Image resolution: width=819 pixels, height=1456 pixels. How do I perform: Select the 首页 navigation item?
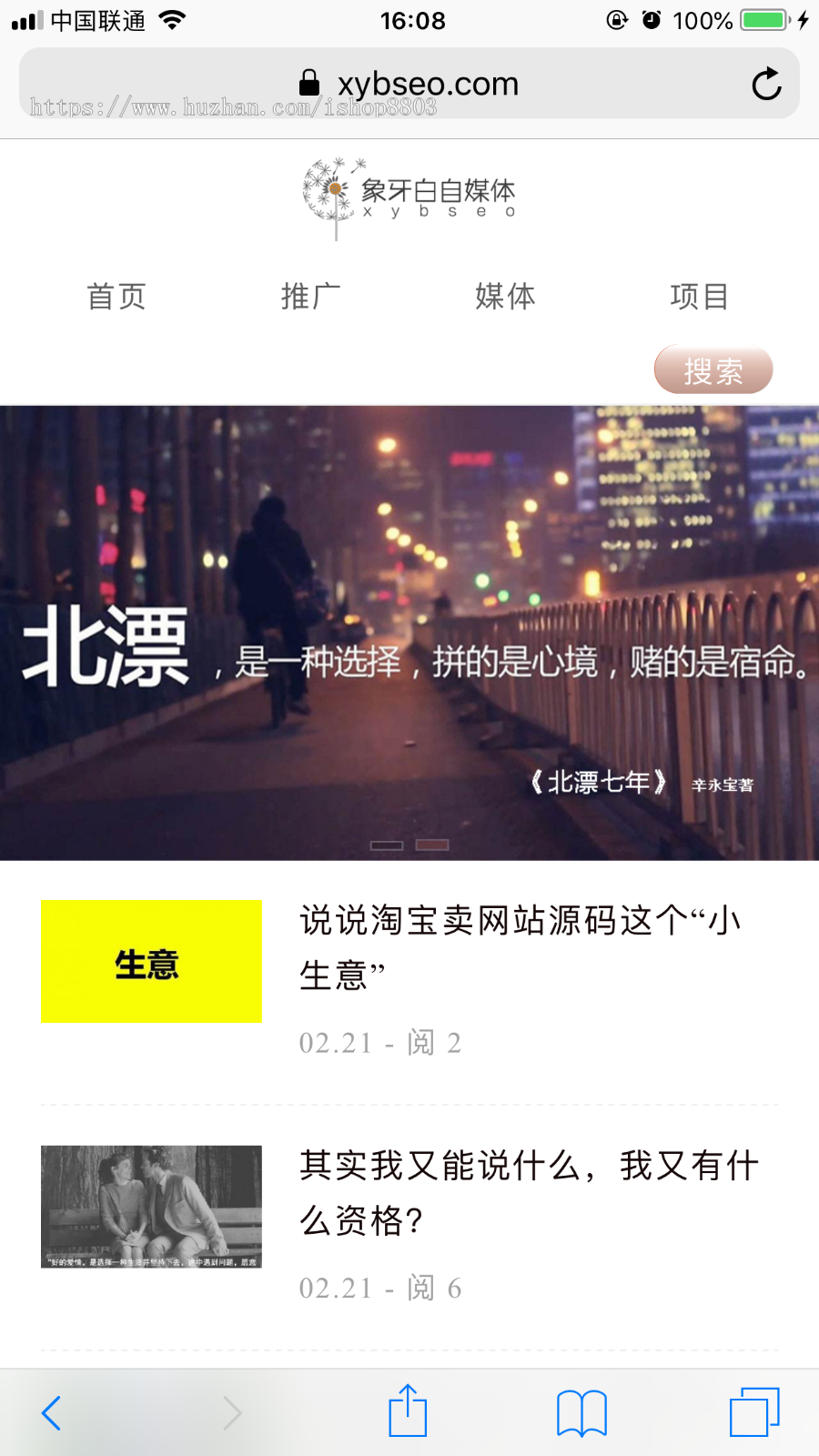(116, 296)
